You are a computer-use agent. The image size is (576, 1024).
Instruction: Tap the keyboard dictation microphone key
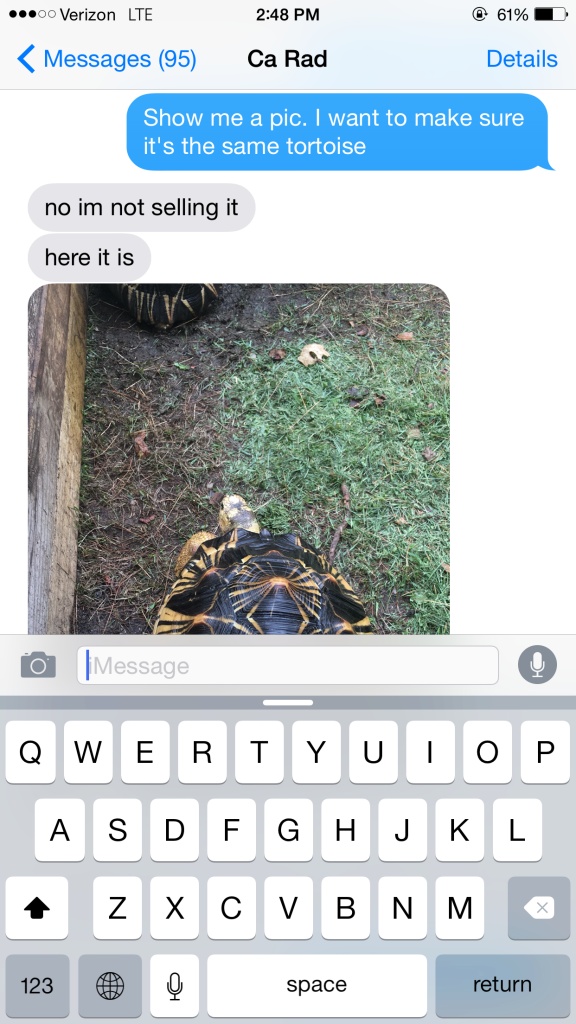click(x=174, y=985)
